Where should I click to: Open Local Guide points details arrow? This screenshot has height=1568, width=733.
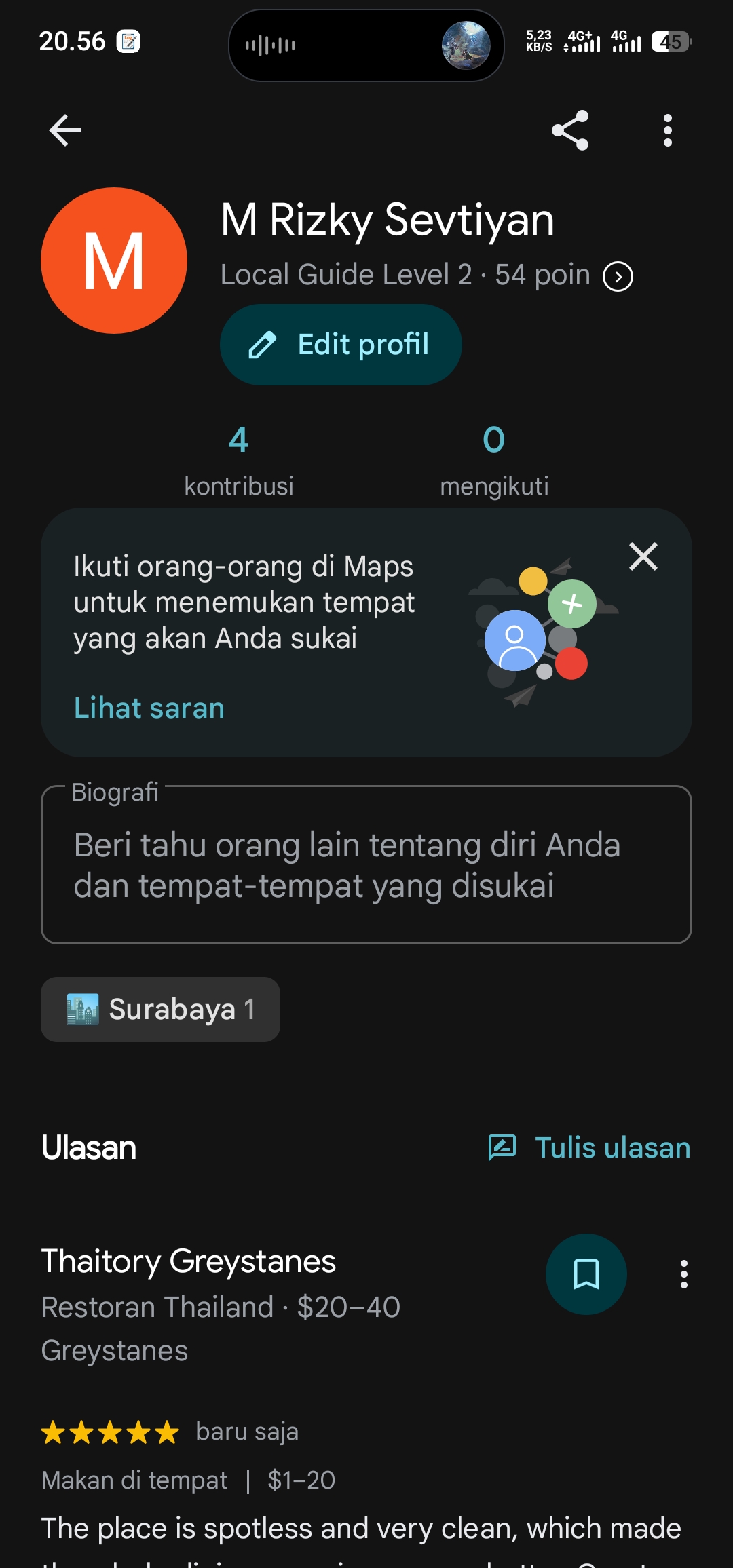click(618, 277)
